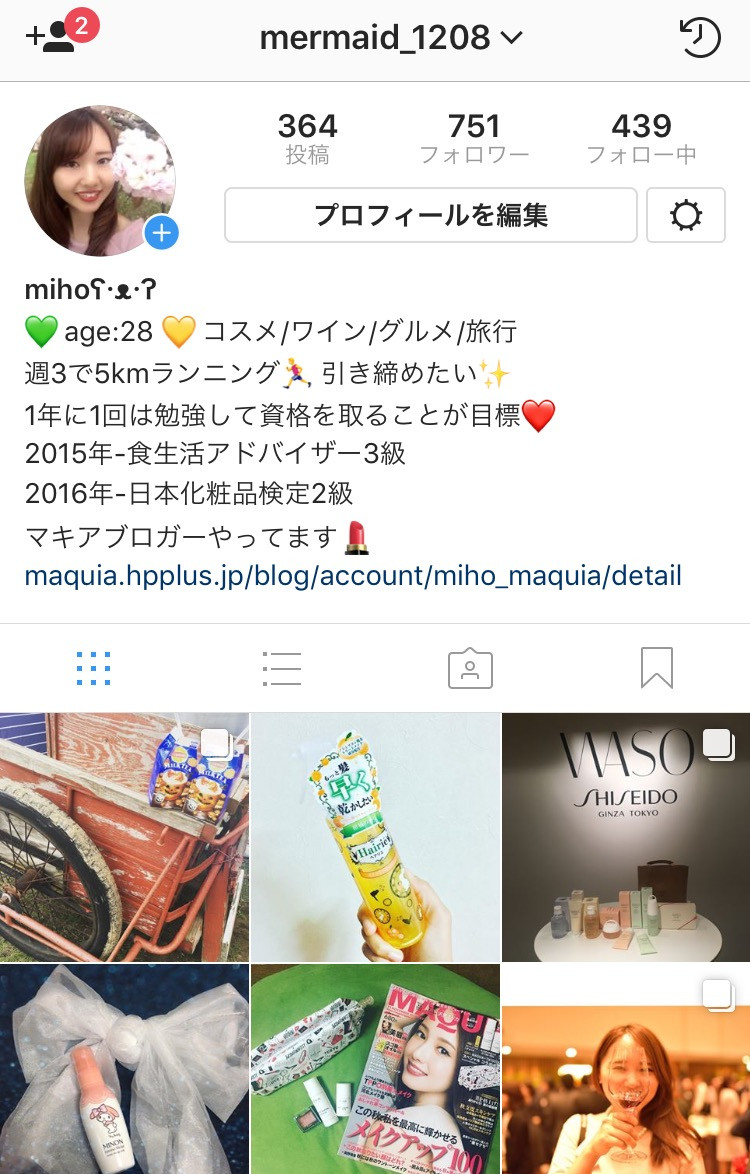Viewport: 750px width, 1174px height.
Task: Open the MAQUIA magazine post
Action: click(375, 1069)
